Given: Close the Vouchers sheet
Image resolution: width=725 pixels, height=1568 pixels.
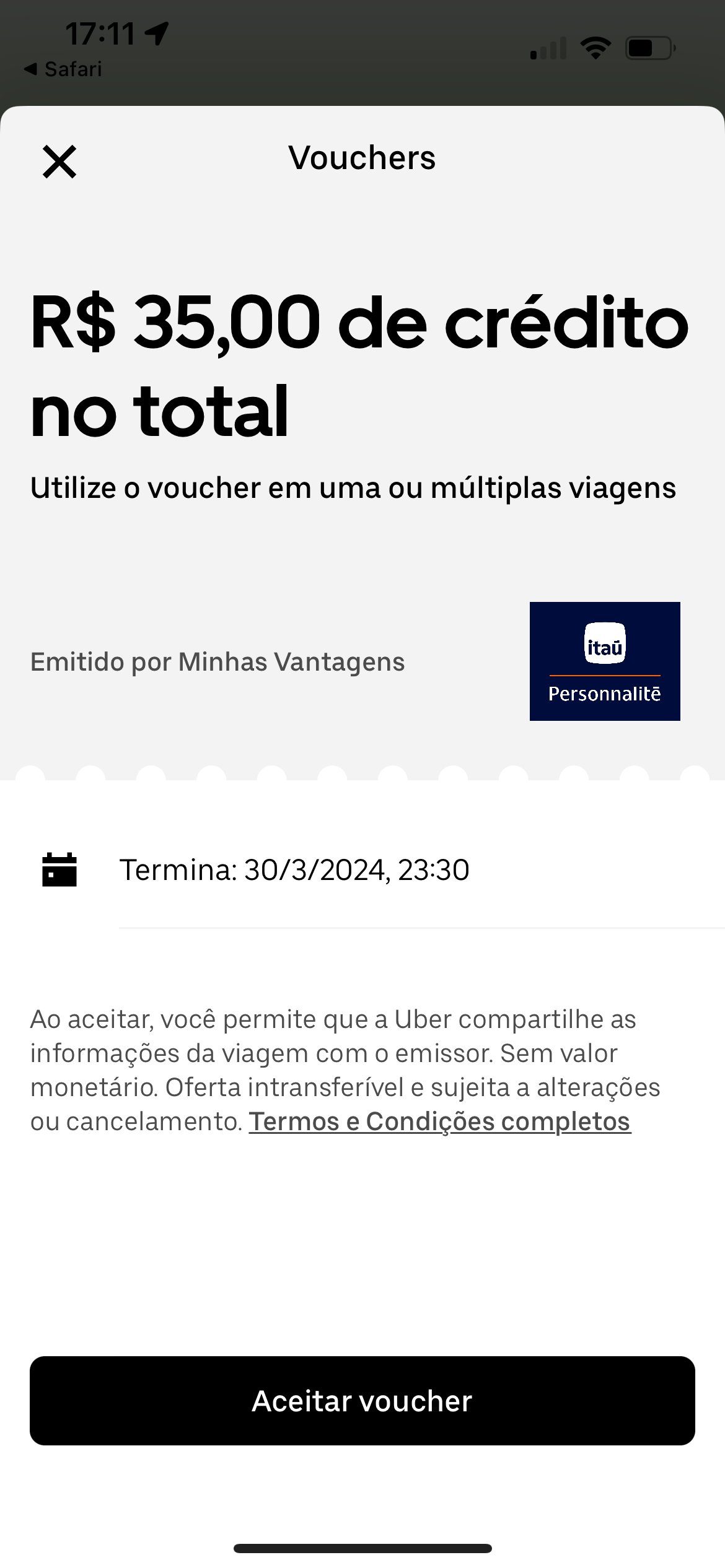Looking at the screenshot, I should [x=59, y=162].
